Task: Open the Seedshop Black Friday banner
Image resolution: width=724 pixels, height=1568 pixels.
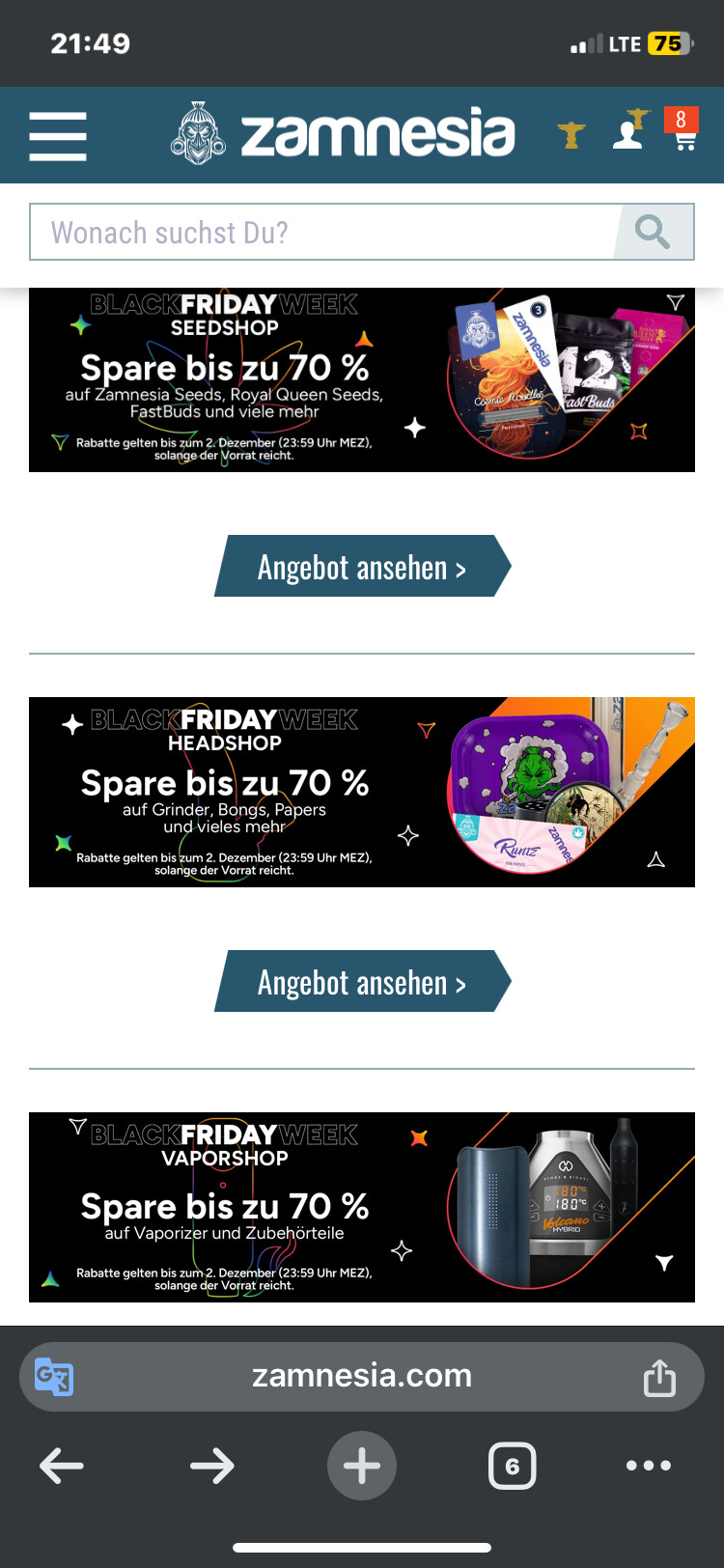Action: pyautogui.click(x=362, y=380)
